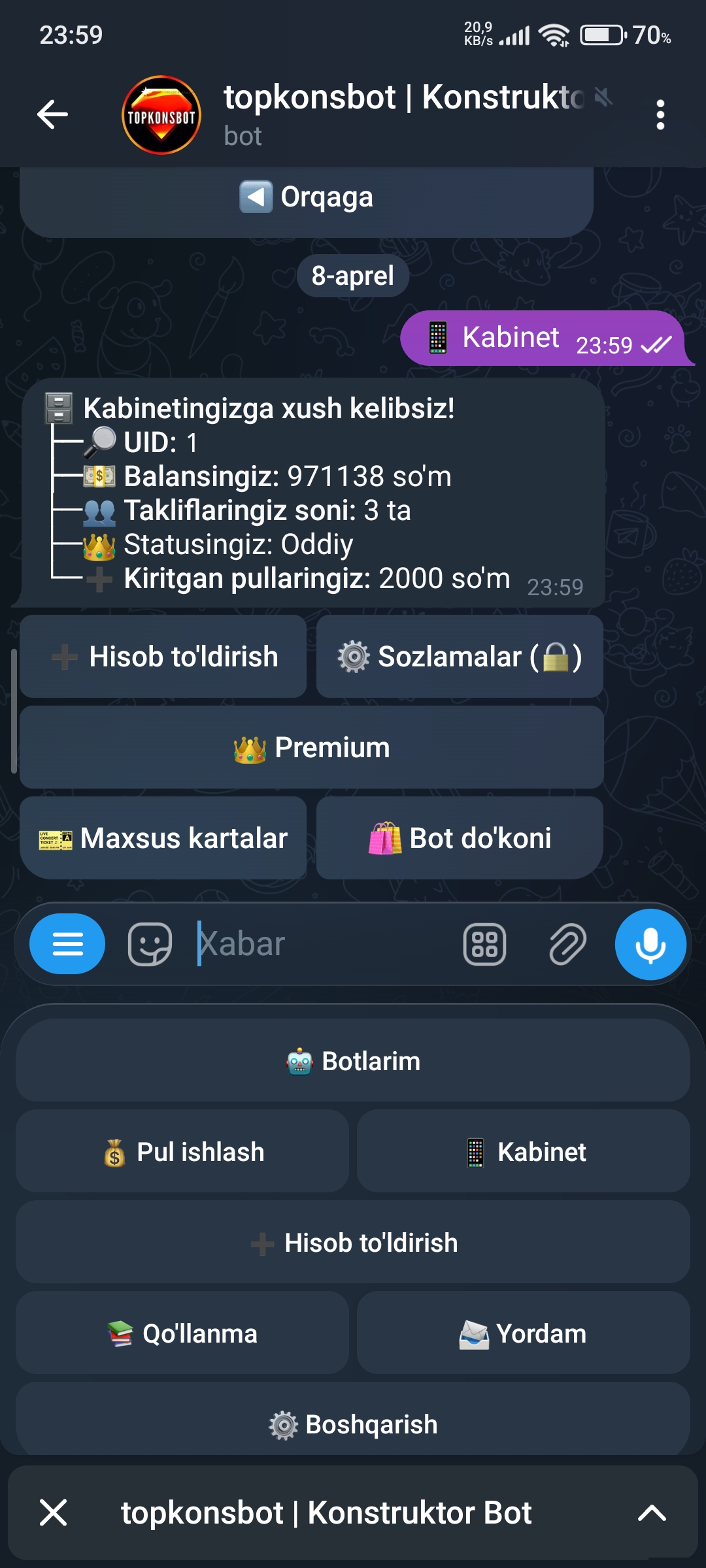Go back from the bot chat
This screenshot has height=1568, width=706.
52,115
